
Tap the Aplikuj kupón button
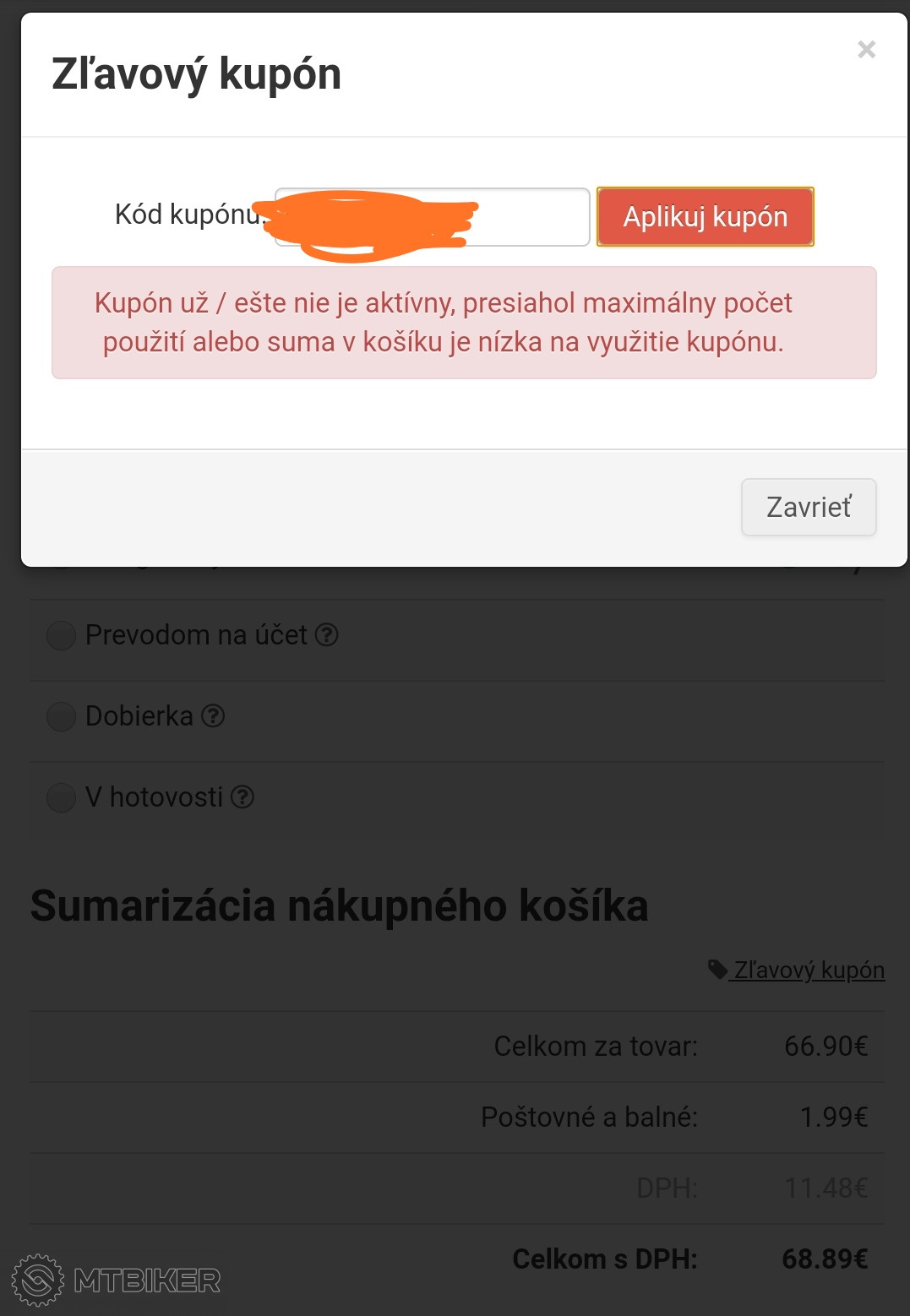tap(705, 217)
